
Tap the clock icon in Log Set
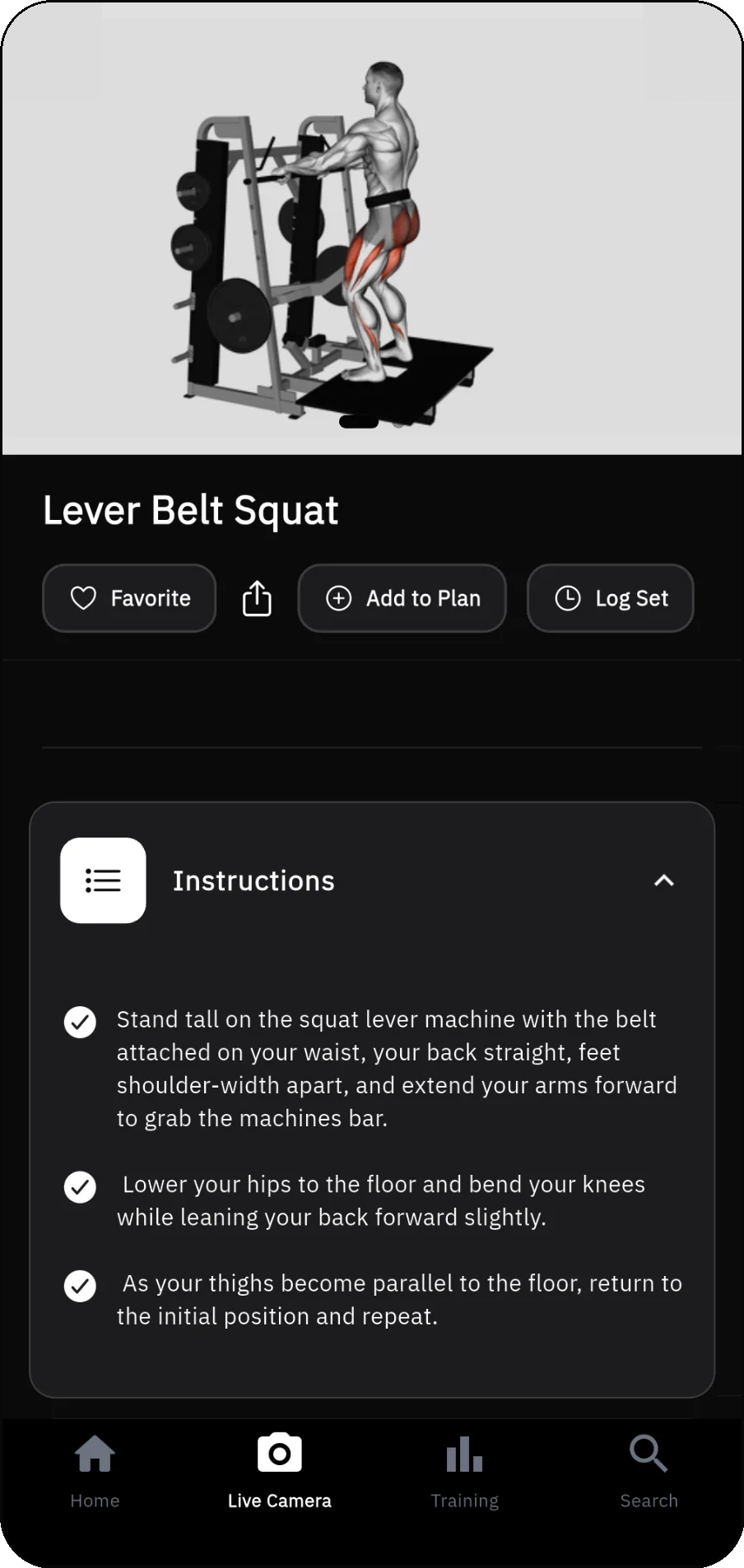pos(568,598)
